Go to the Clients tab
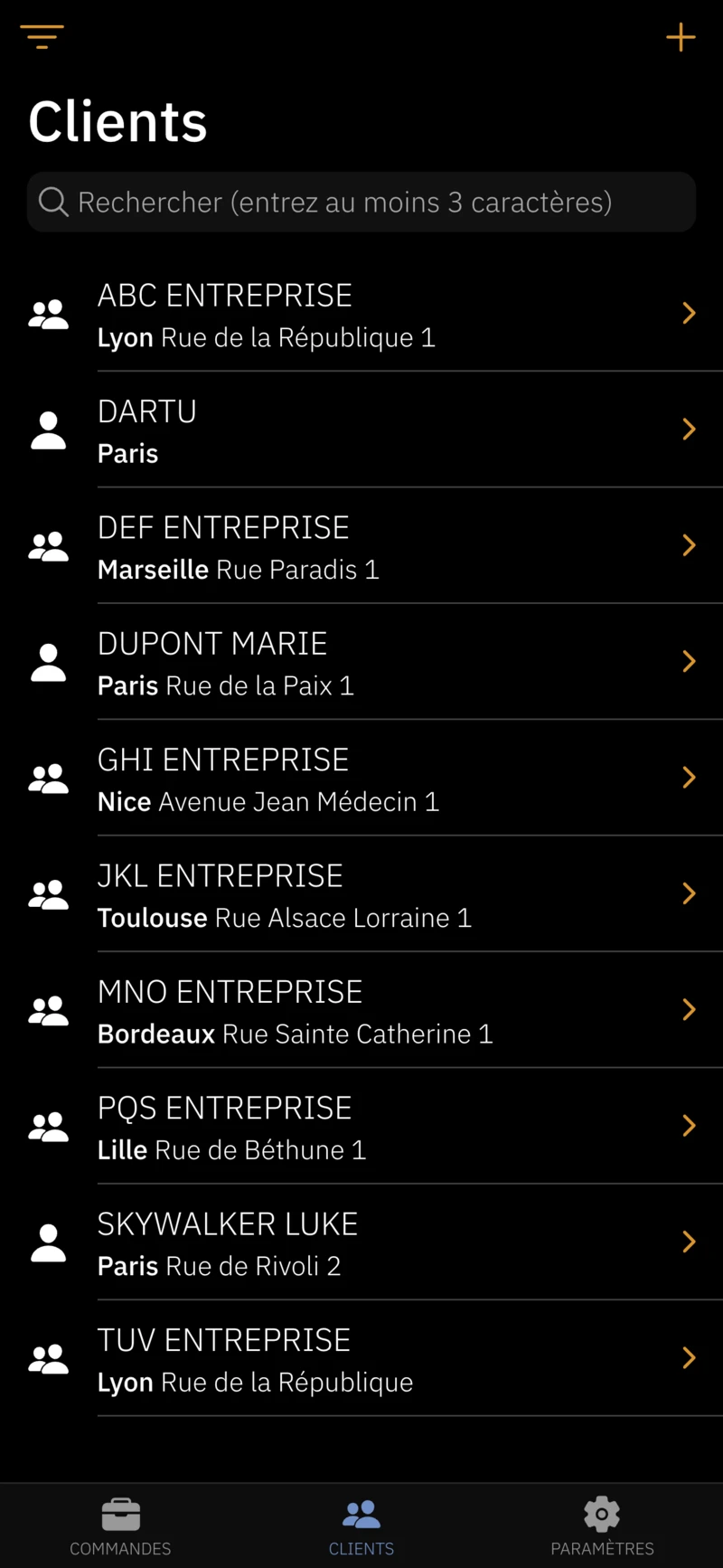The height and width of the screenshot is (1568, 723). pyautogui.click(x=361, y=1526)
